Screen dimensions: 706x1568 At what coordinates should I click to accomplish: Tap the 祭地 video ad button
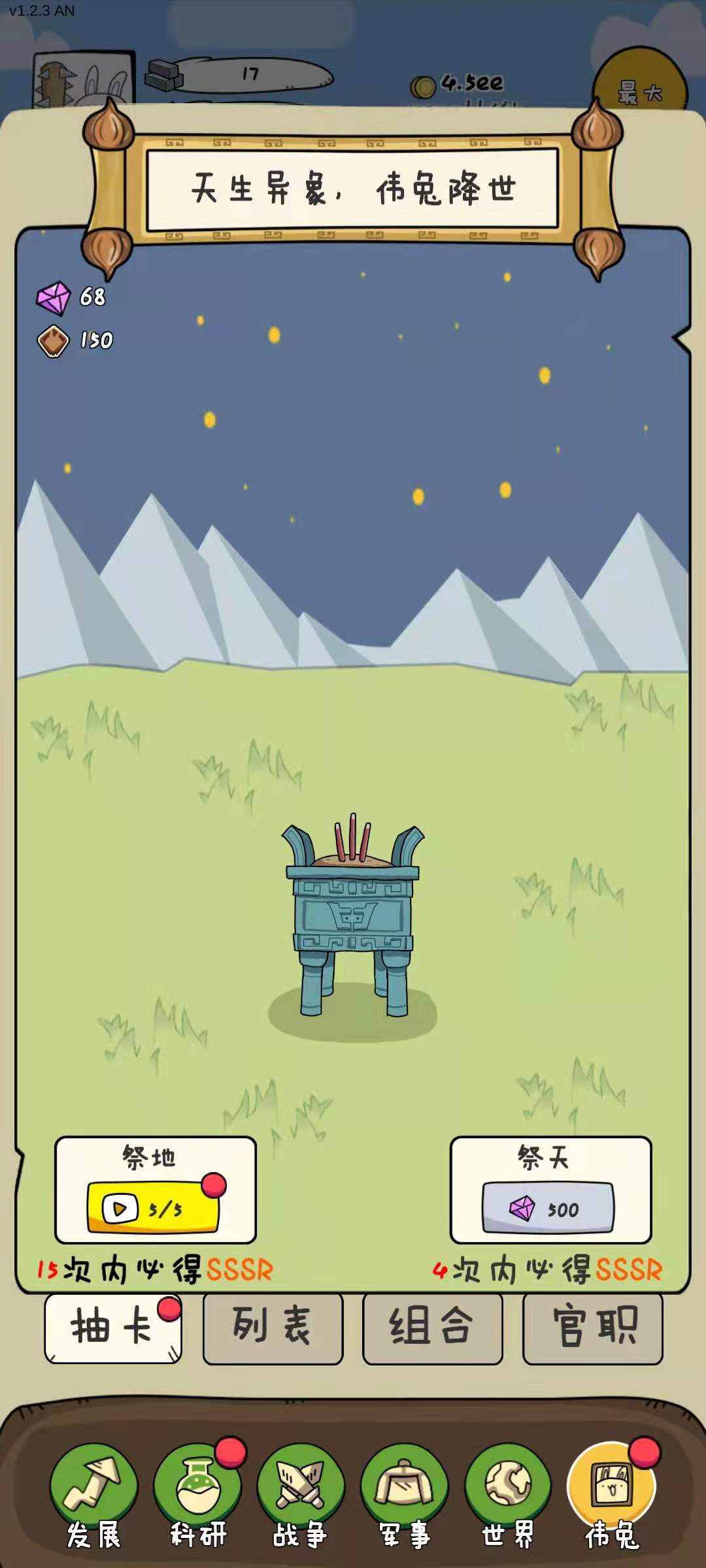coord(153,1207)
